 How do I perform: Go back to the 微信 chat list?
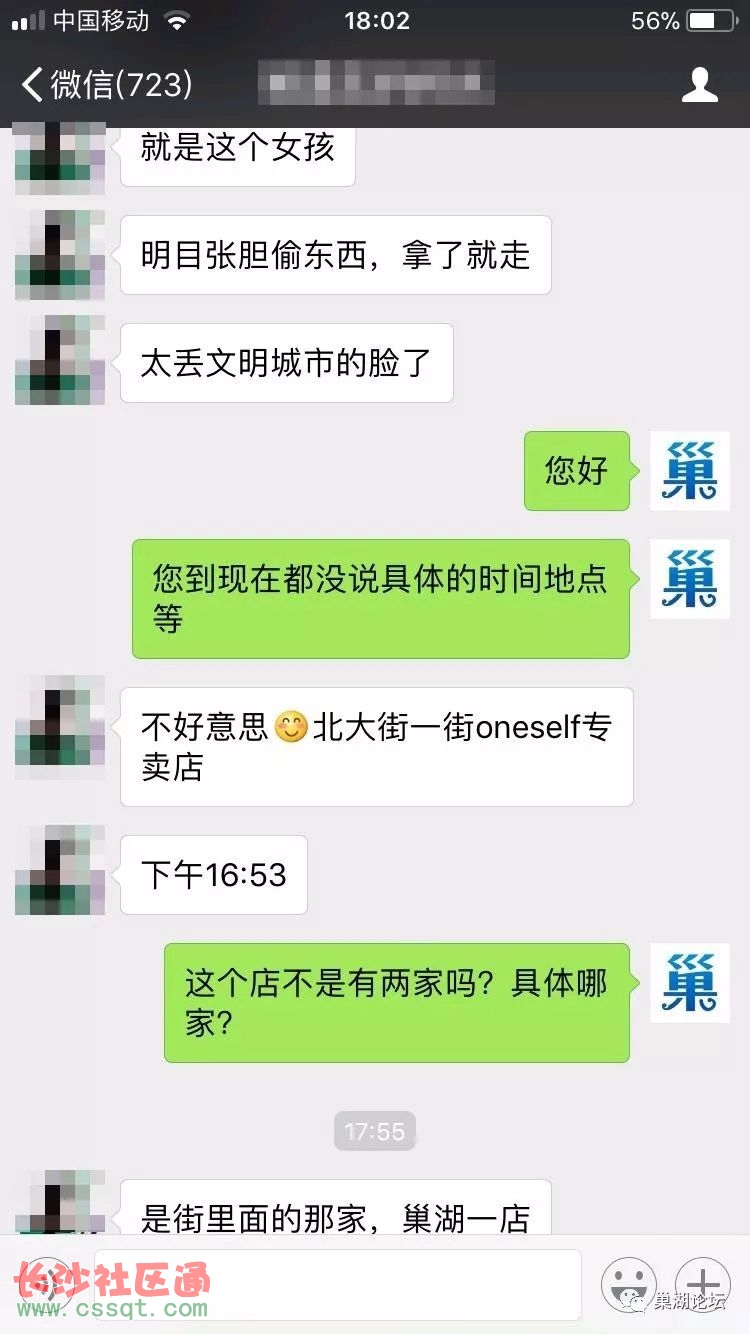click(x=105, y=85)
